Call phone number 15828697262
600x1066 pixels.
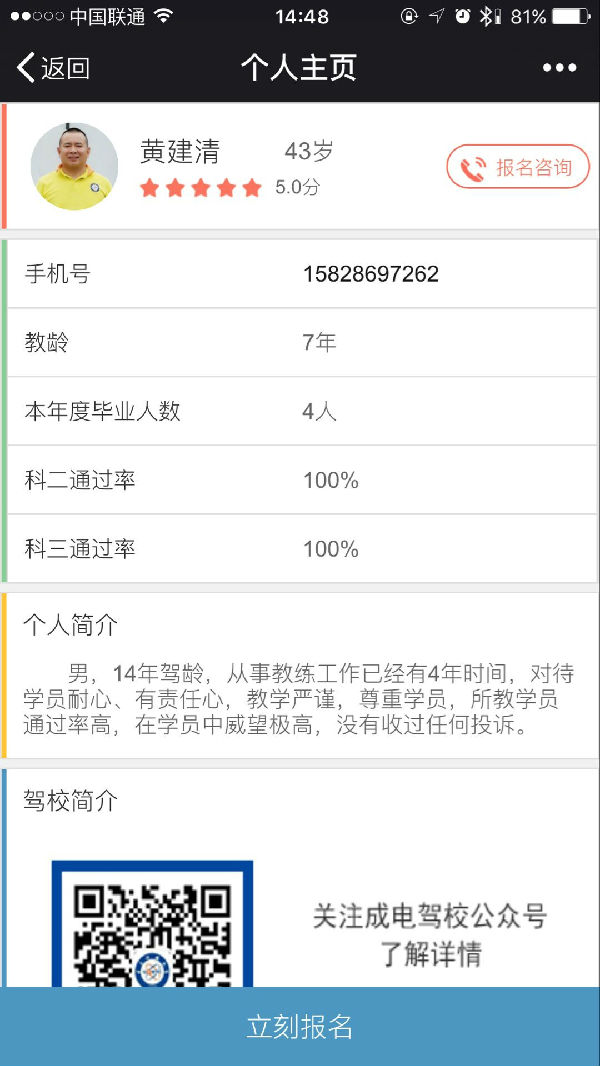[x=371, y=274]
